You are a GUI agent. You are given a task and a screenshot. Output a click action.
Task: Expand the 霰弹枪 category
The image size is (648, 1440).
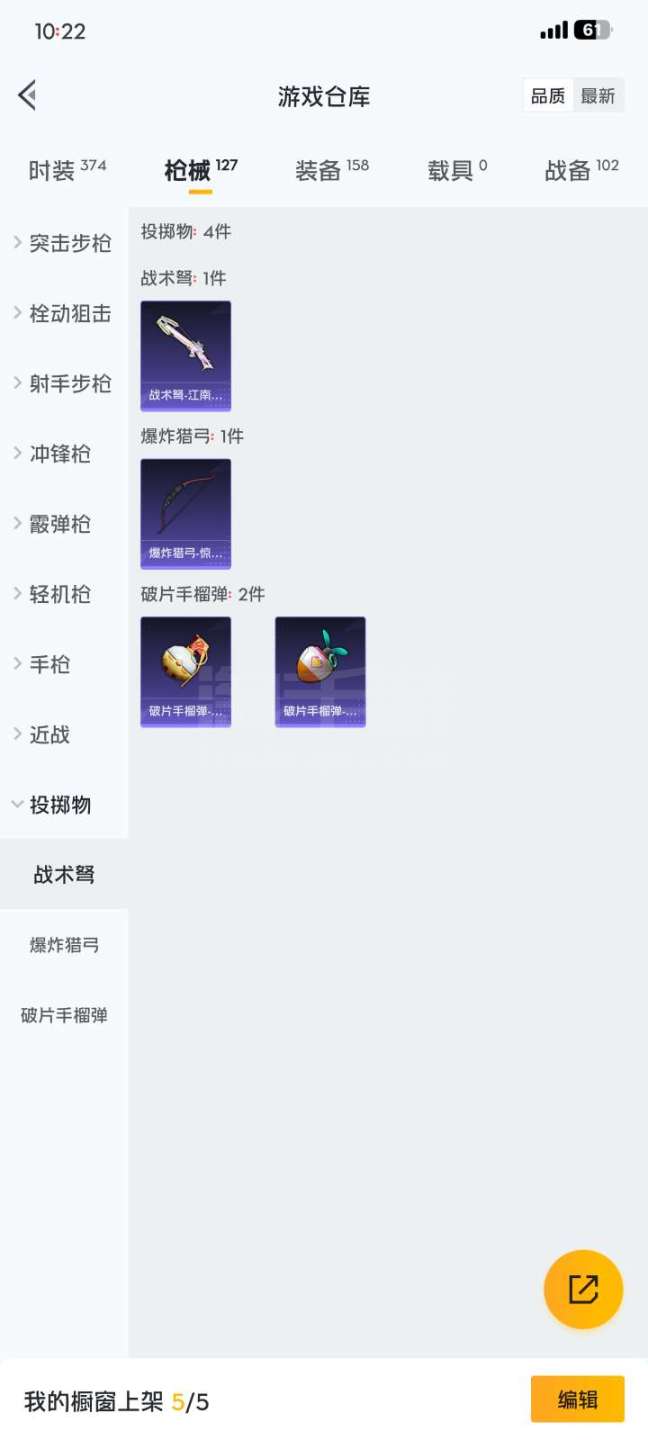(x=64, y=524)
